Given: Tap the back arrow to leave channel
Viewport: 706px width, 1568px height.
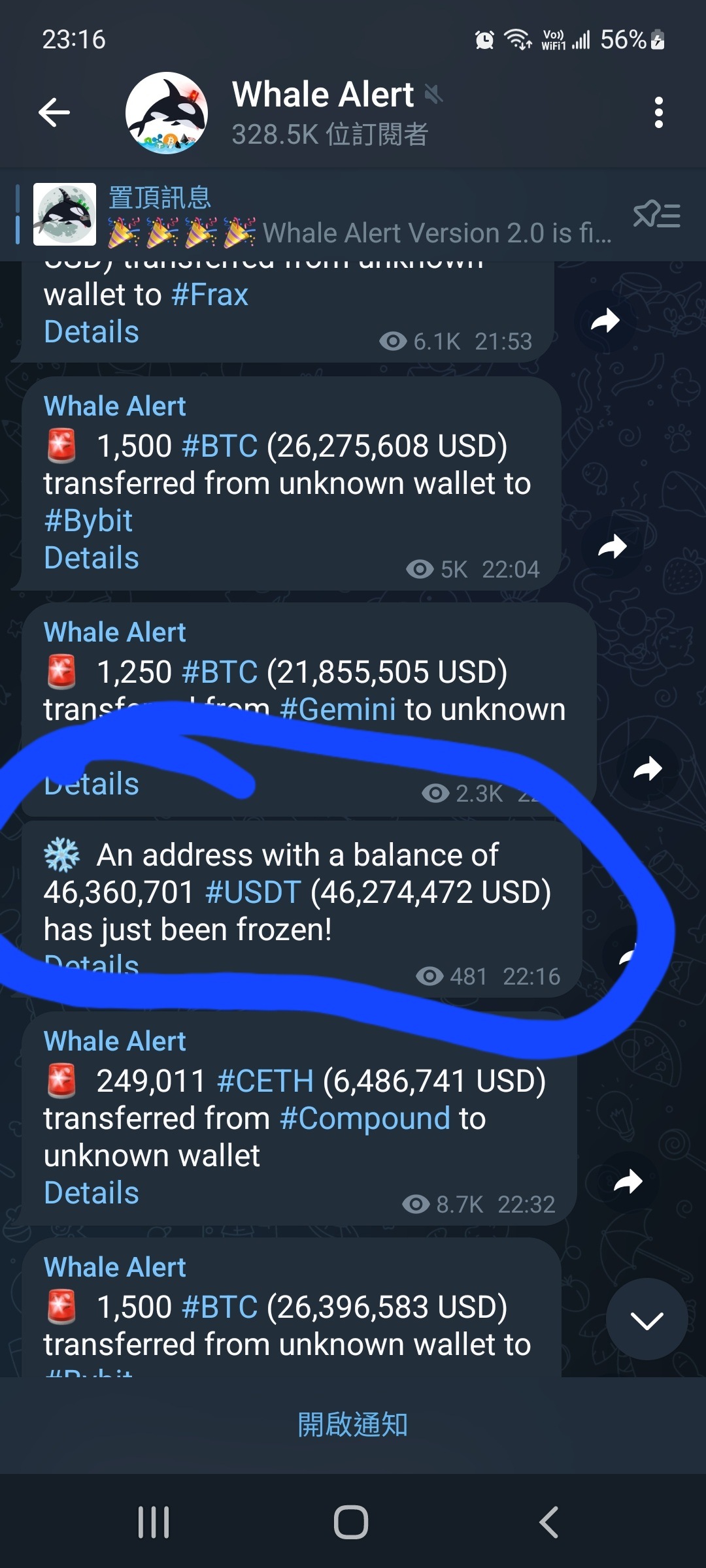Looking at the screenshot, I should [x=56, y=111].
